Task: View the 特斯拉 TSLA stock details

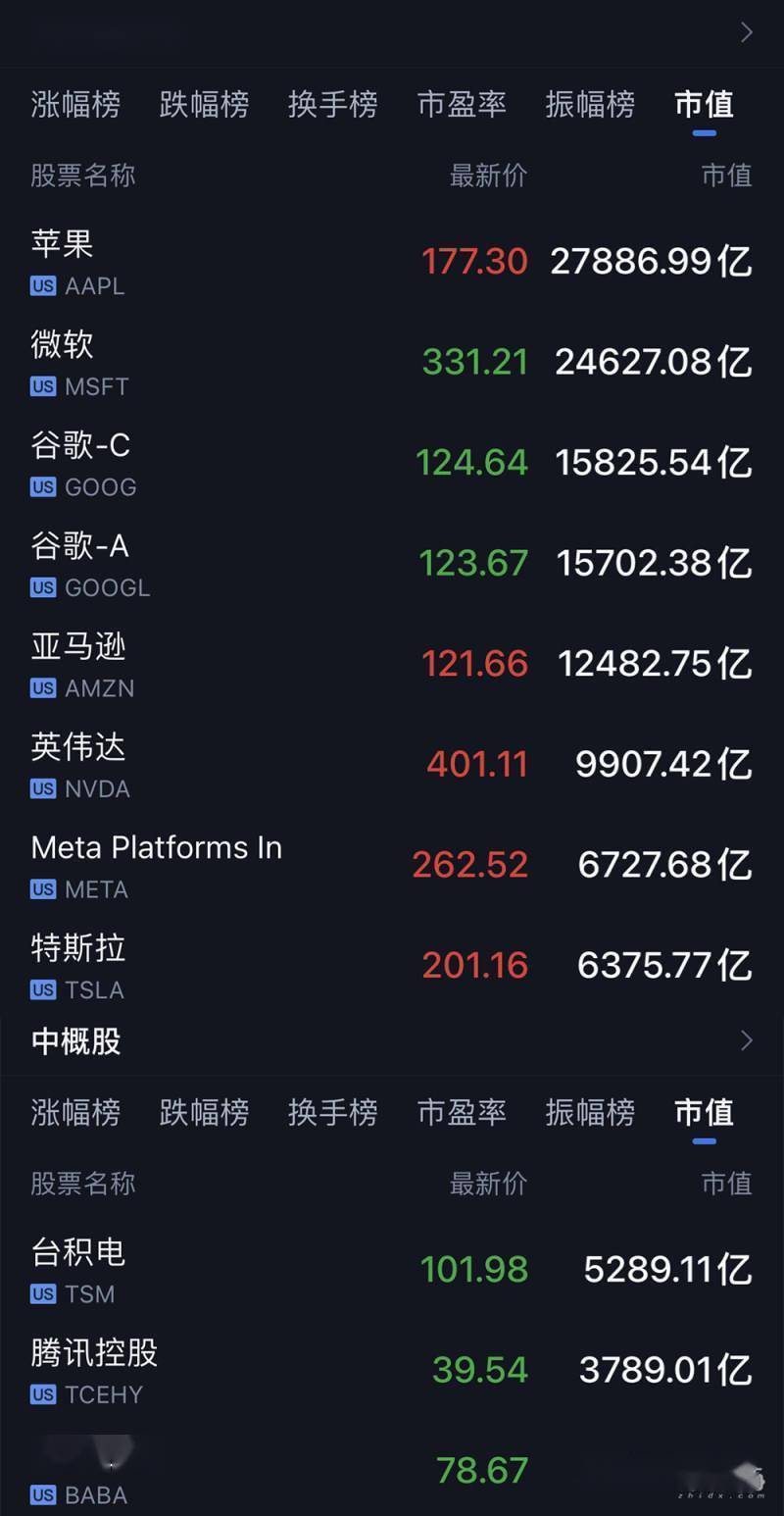Action: [392, 967]
